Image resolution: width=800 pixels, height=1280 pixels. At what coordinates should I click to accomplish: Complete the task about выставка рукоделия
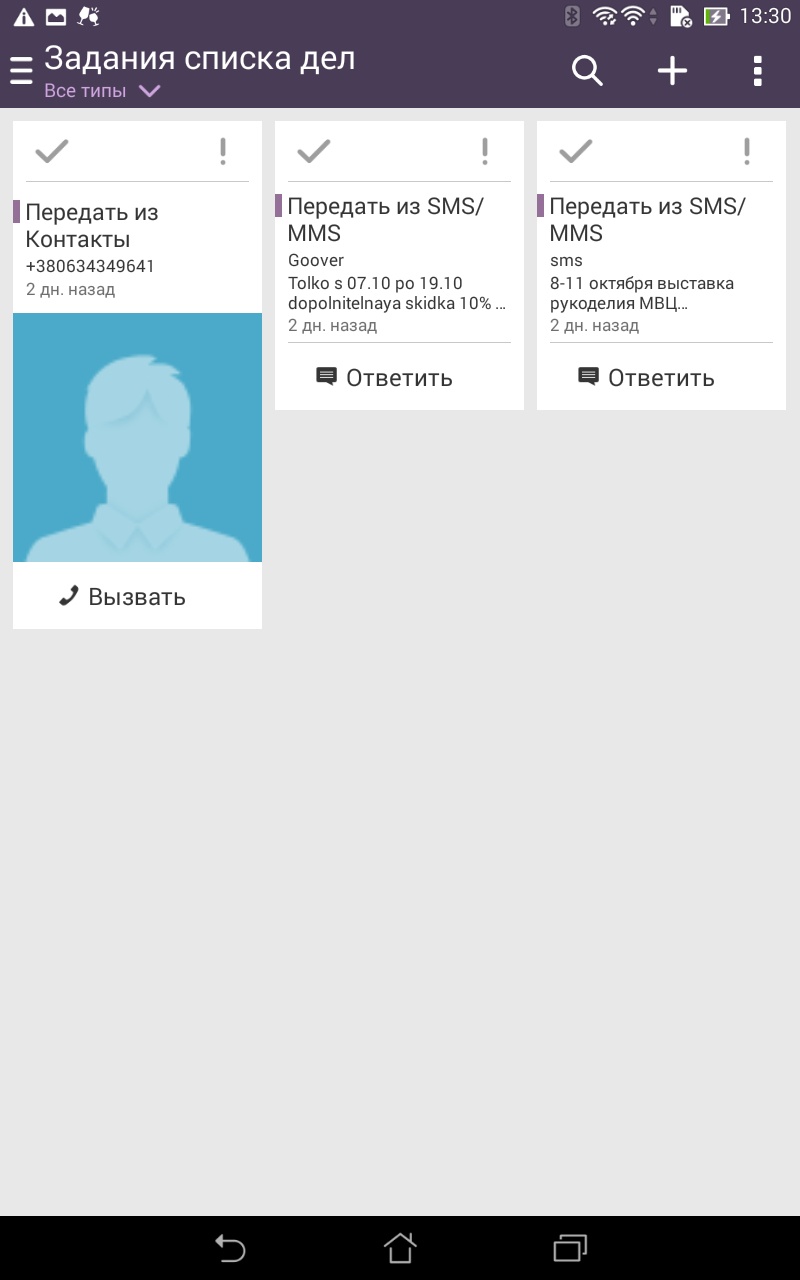(x=576, y=152)
